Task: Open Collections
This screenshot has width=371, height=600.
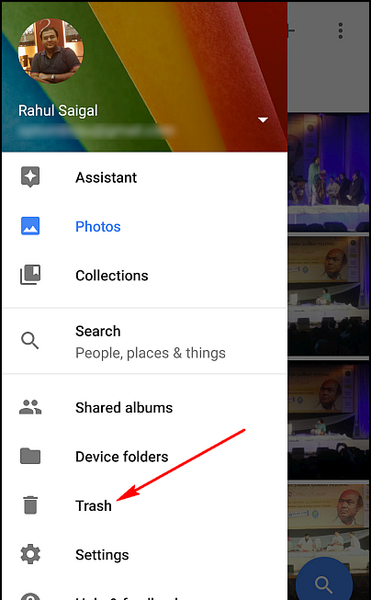Action: coord(145,276)
